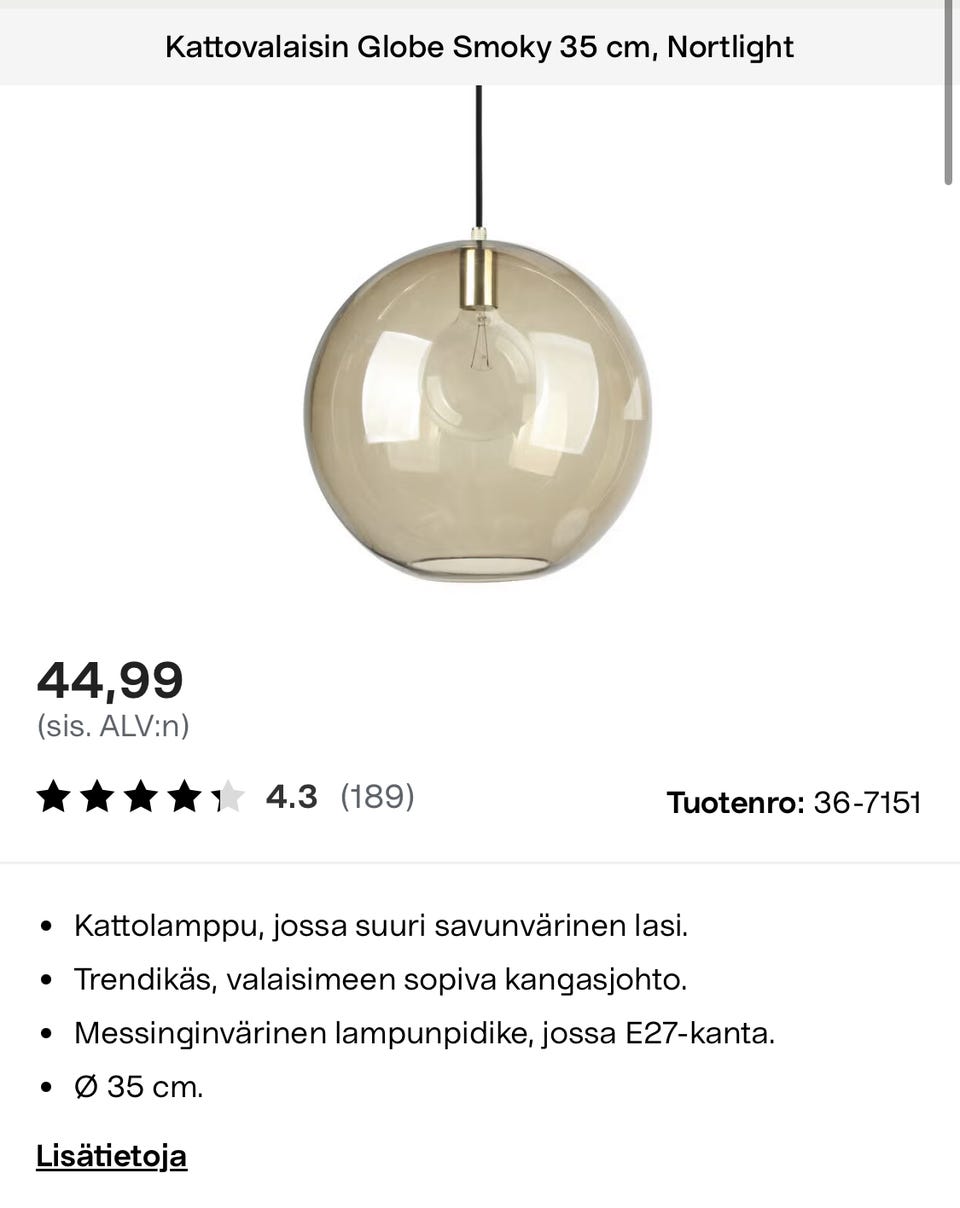This screenshot has height=1208, width=960.
Task: Open details via the underlined Lisätietoja text
Action: (x=110, y=1156)
